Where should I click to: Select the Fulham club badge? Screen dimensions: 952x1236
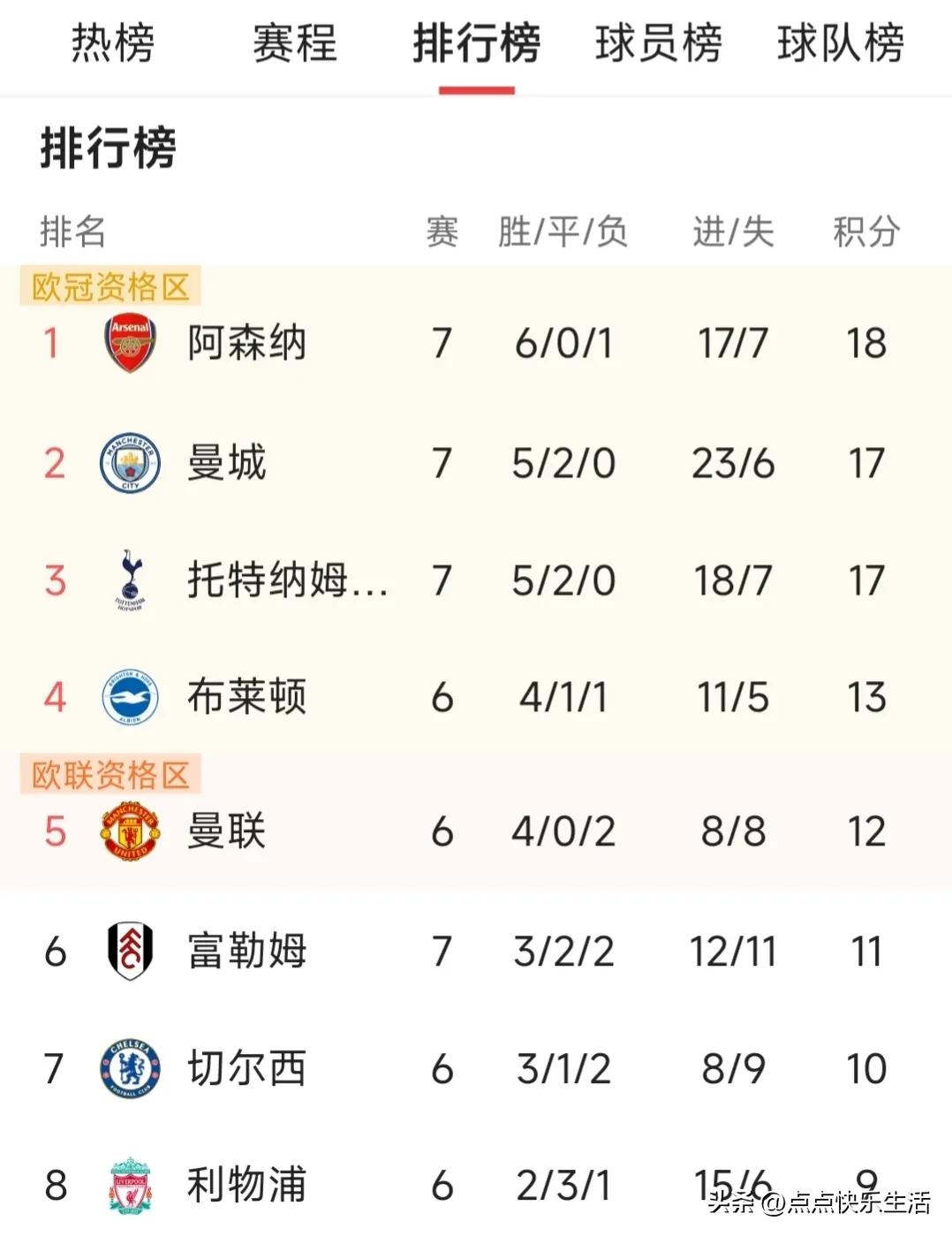129,952
